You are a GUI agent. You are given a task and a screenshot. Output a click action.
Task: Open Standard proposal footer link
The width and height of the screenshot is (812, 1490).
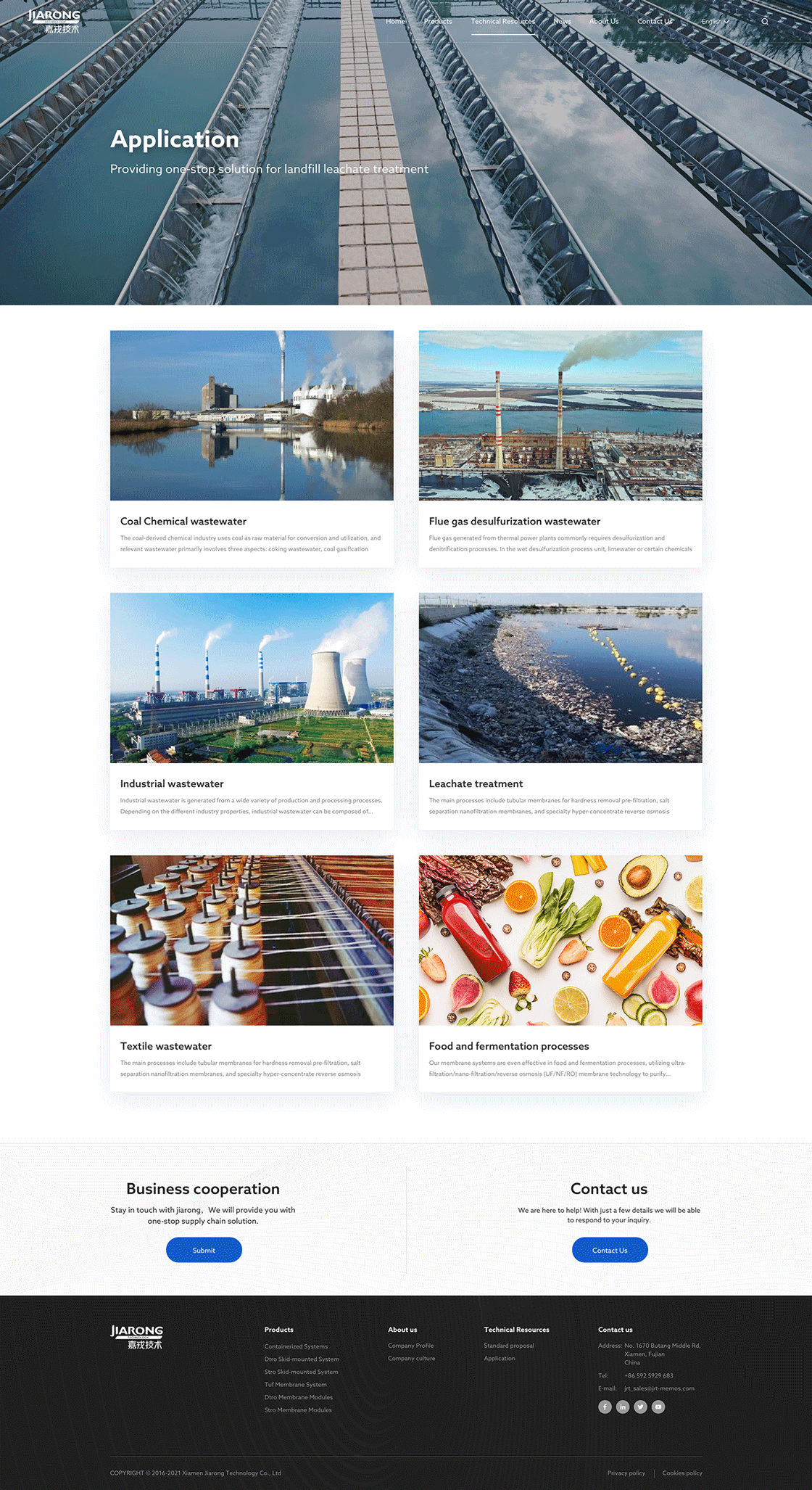click(509, 1346)
